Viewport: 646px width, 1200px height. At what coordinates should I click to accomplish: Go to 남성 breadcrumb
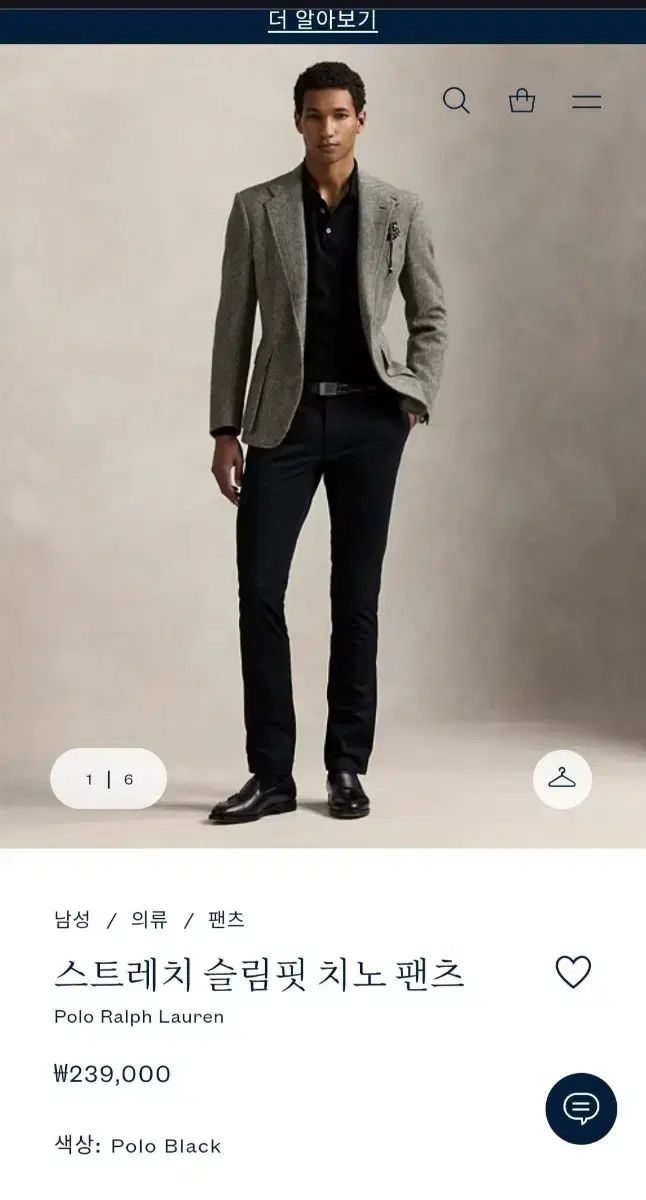coord(72,919)
